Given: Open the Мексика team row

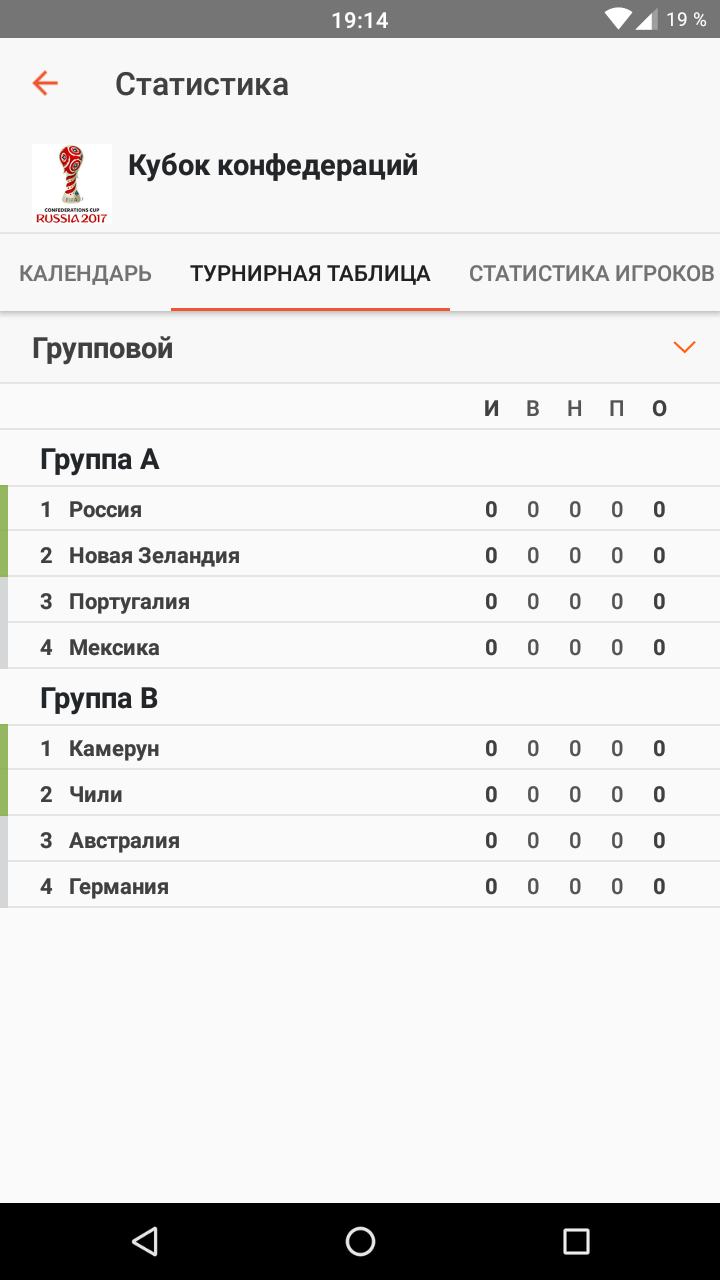Looking at the screenshot, I should tap(360, 647).
